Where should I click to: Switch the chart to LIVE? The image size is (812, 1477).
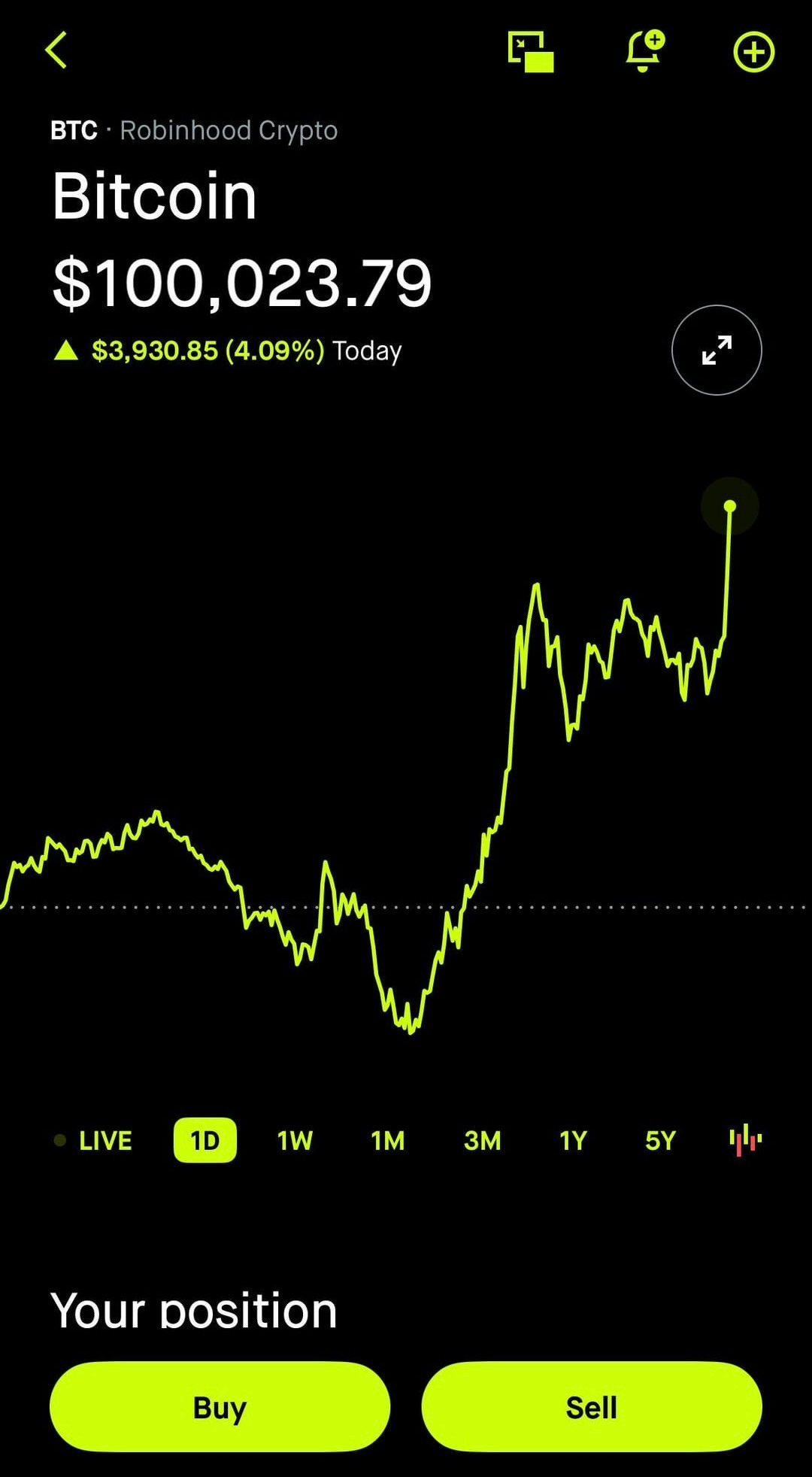93,1141
